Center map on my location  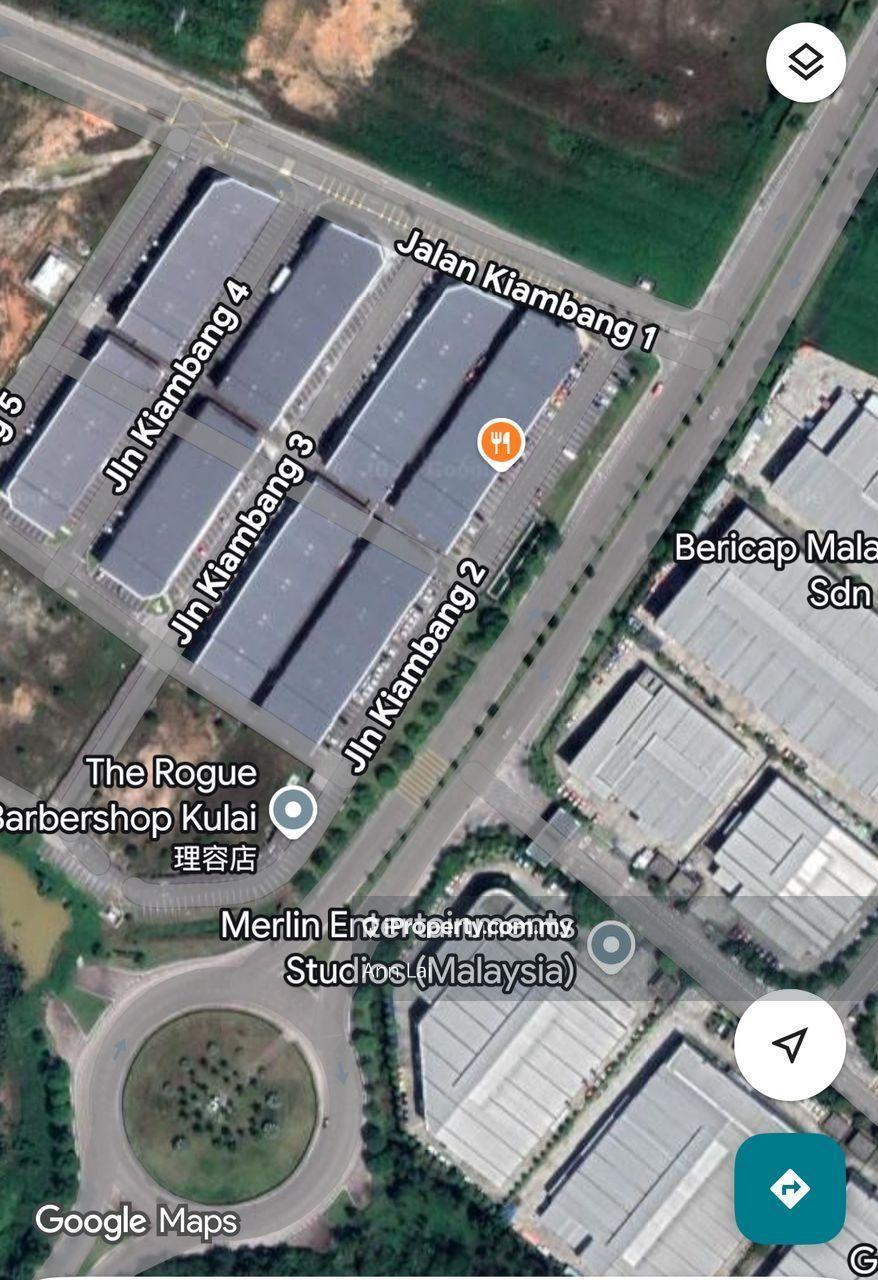789,1045
